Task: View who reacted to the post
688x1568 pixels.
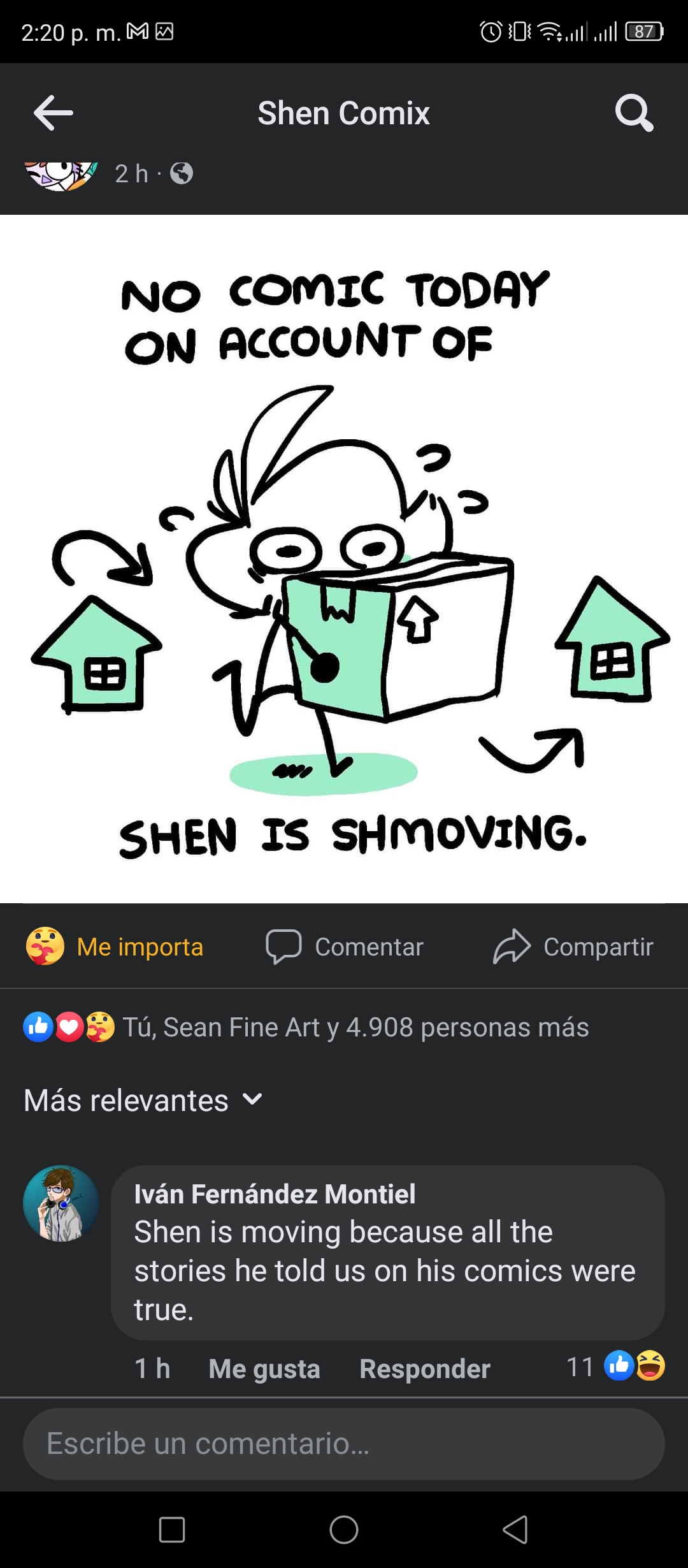Action: [306, 1027]
